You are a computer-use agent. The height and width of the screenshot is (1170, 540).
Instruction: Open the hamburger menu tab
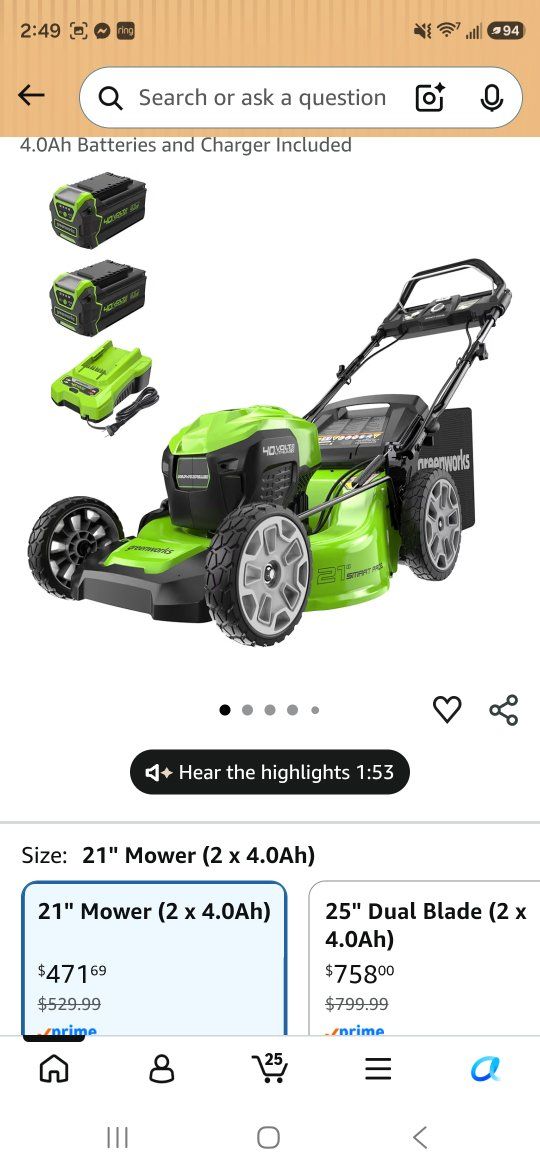(x=378, y=1069)
